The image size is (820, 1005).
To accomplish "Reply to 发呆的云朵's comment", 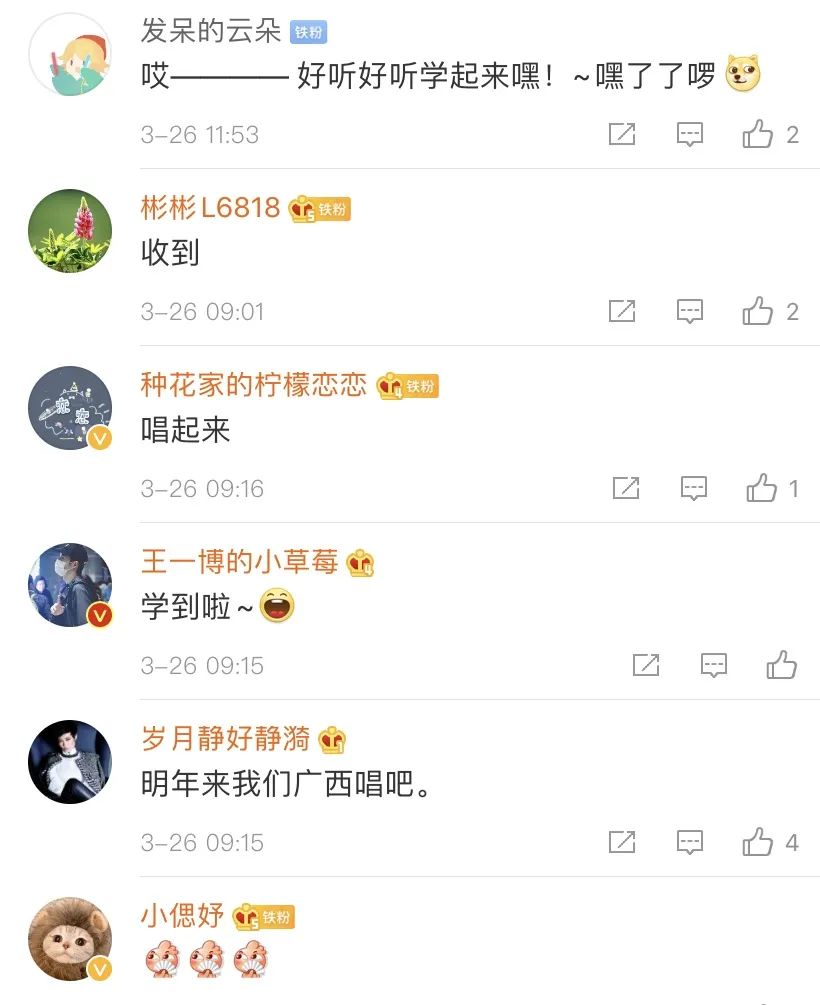I will point(690,134).
